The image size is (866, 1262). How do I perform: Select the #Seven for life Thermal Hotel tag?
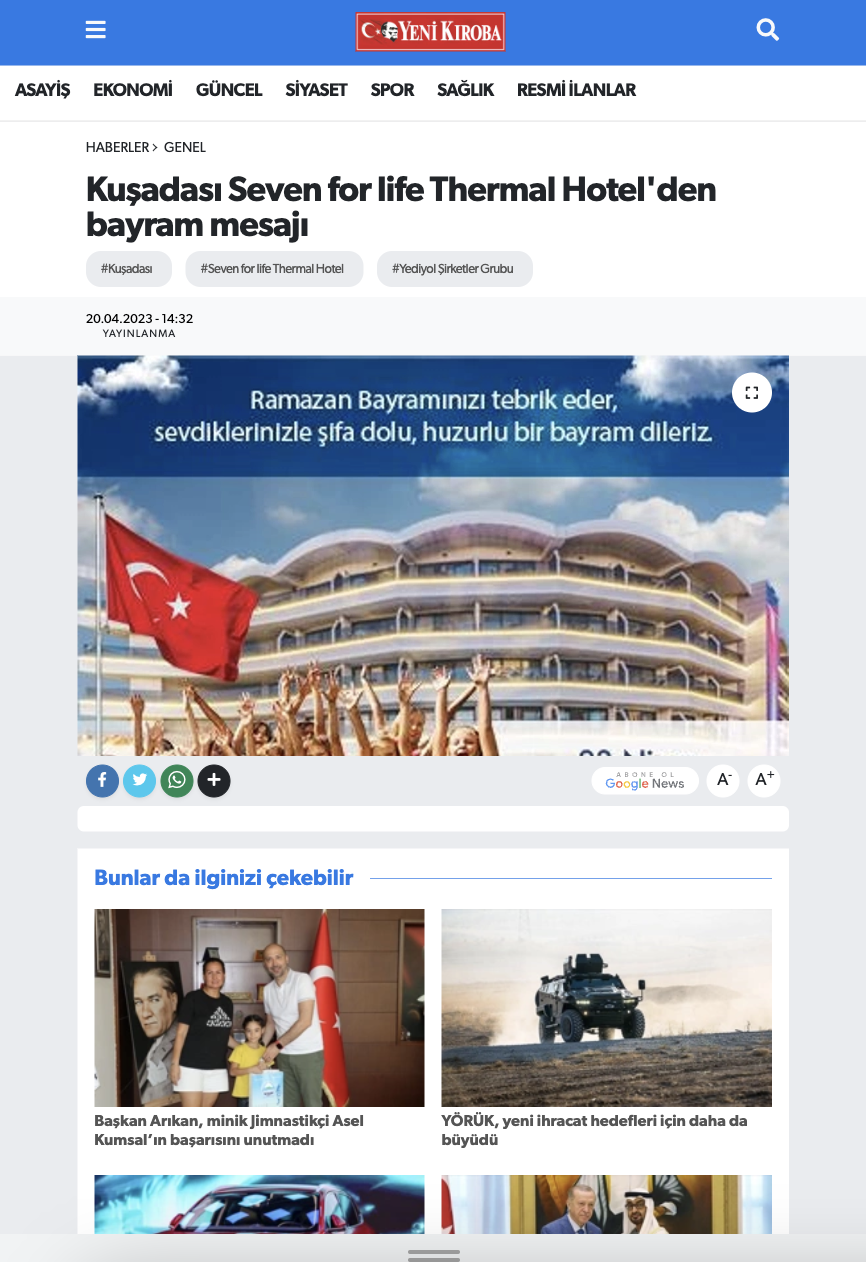[x=273, y=269]
